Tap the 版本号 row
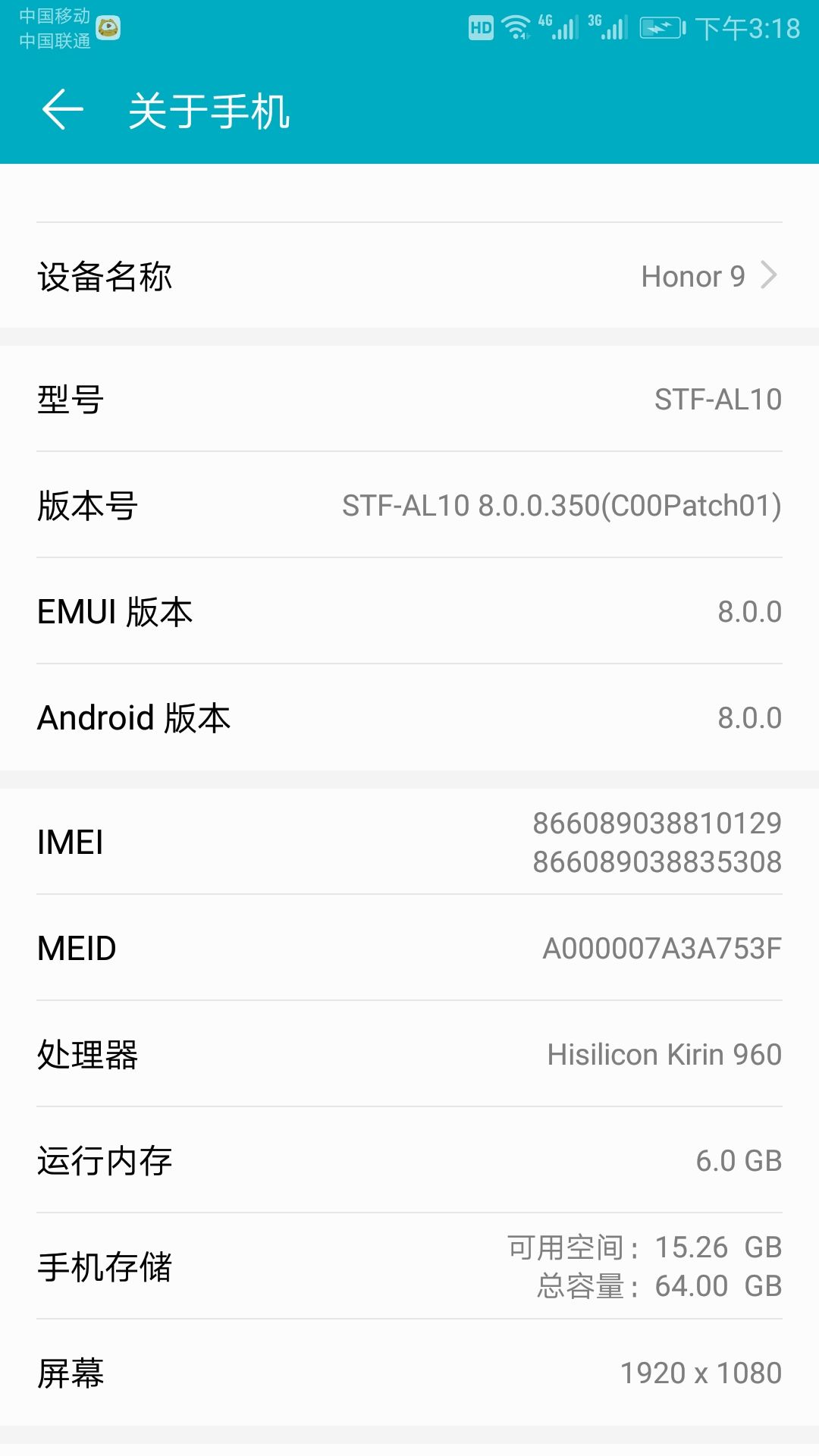This screenshot has width=819, height=1456. tap(409, 505)
